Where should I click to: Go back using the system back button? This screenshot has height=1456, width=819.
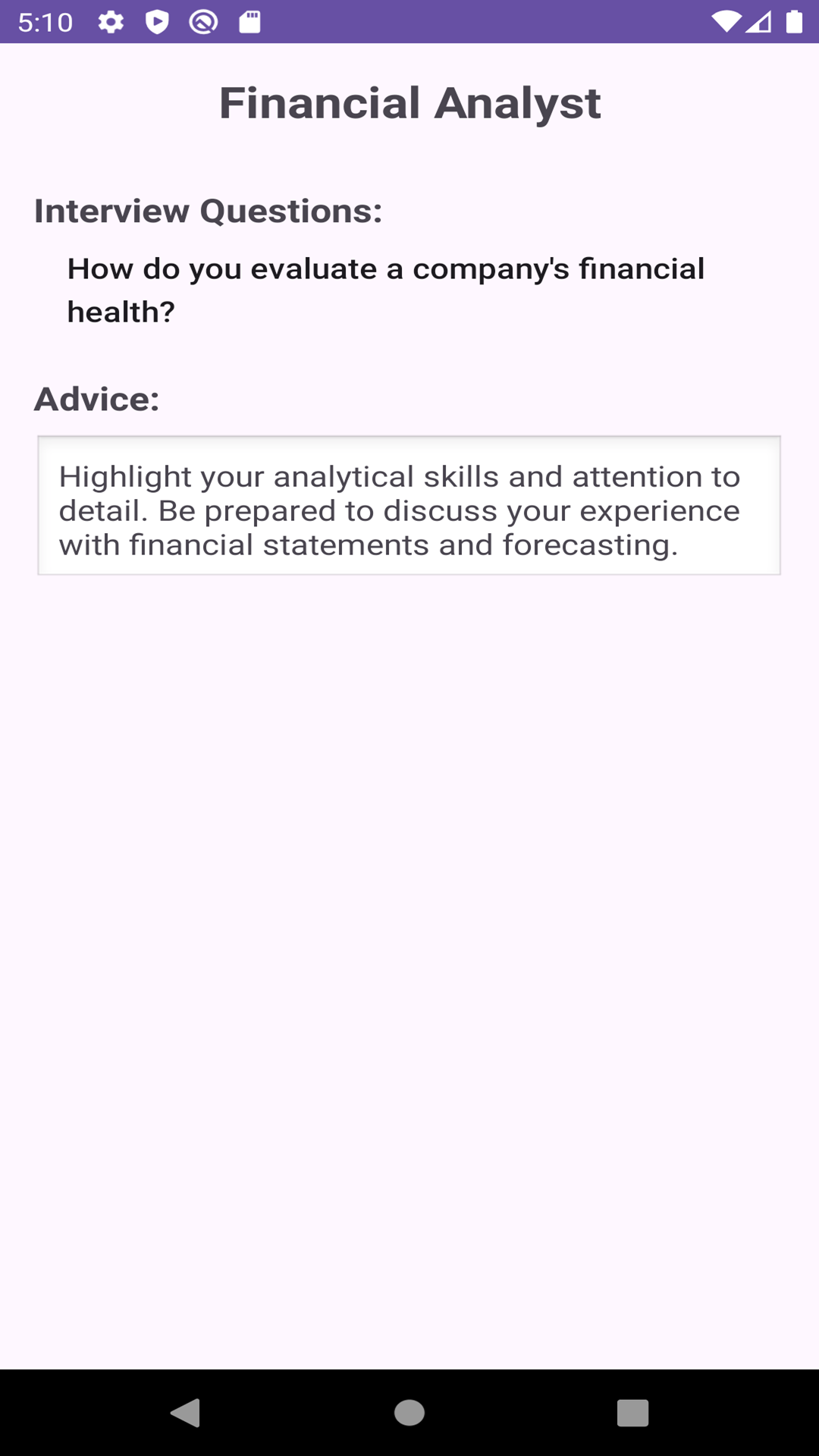tap(186, 1413)
